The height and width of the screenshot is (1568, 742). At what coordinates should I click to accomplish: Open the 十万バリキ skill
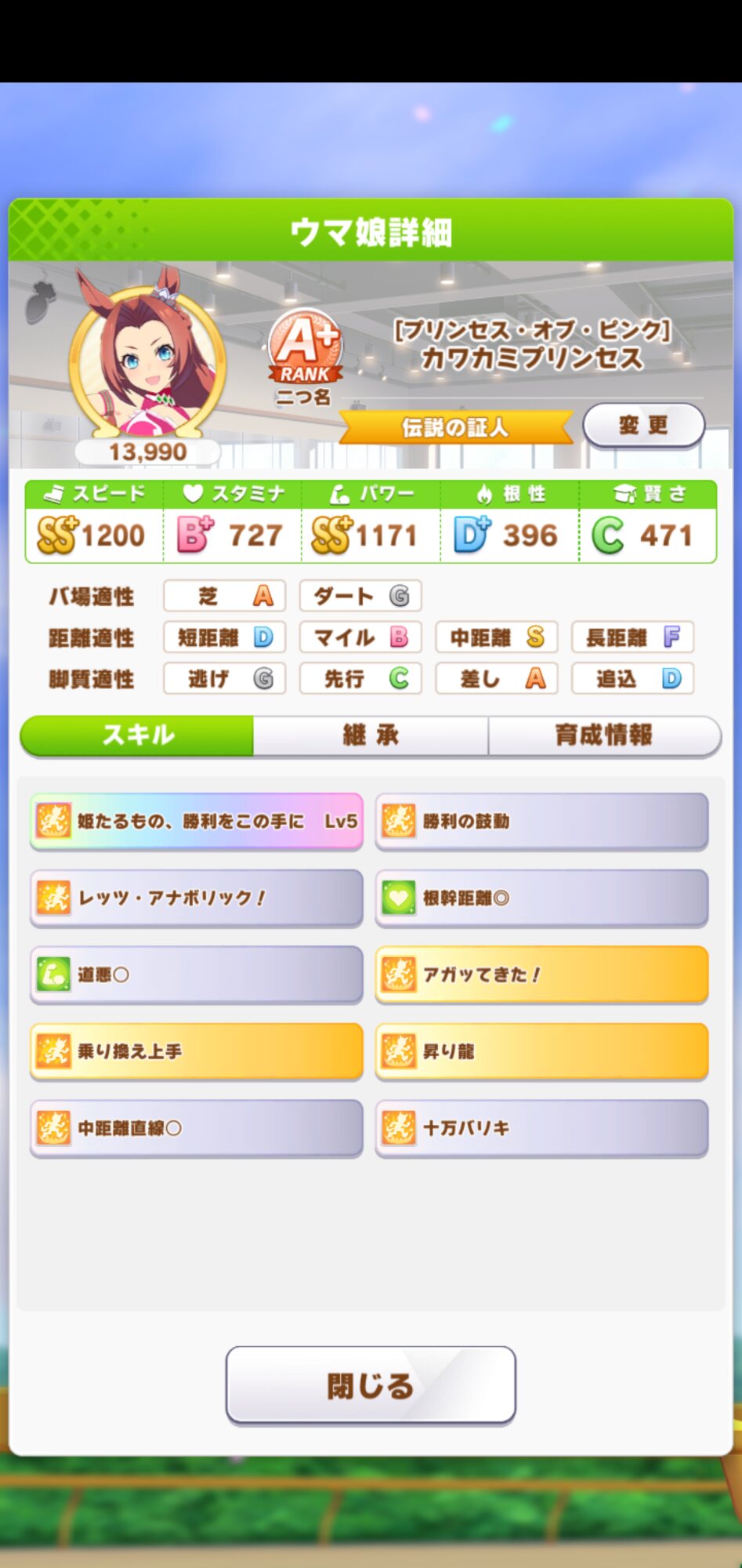pos(541,1128)
